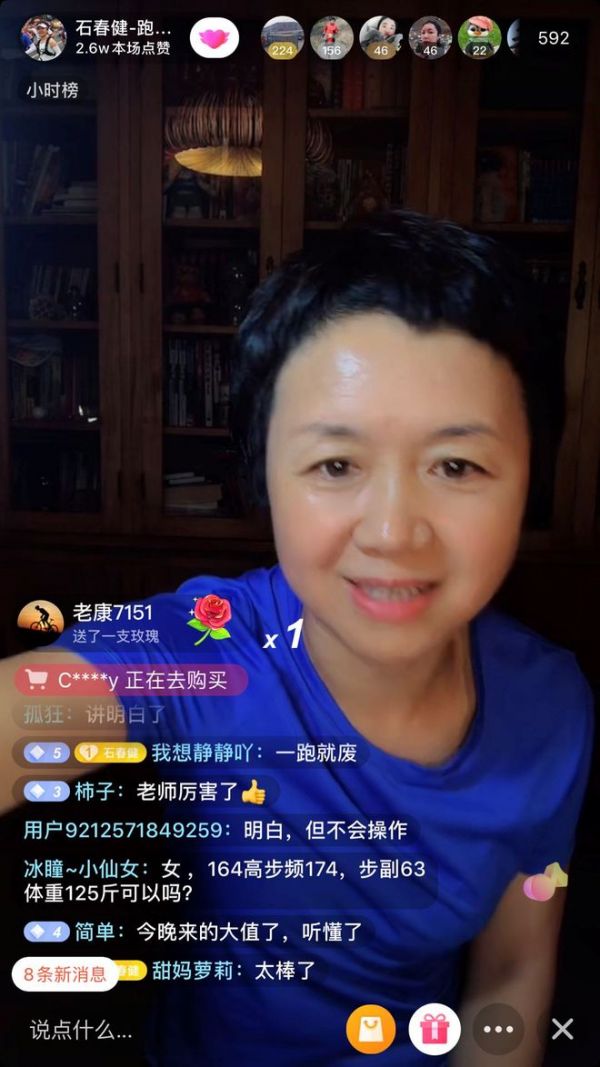View the viewer with the 22 badge
The width and height of the screenshot is (600, 1067).
pos(479,38)
